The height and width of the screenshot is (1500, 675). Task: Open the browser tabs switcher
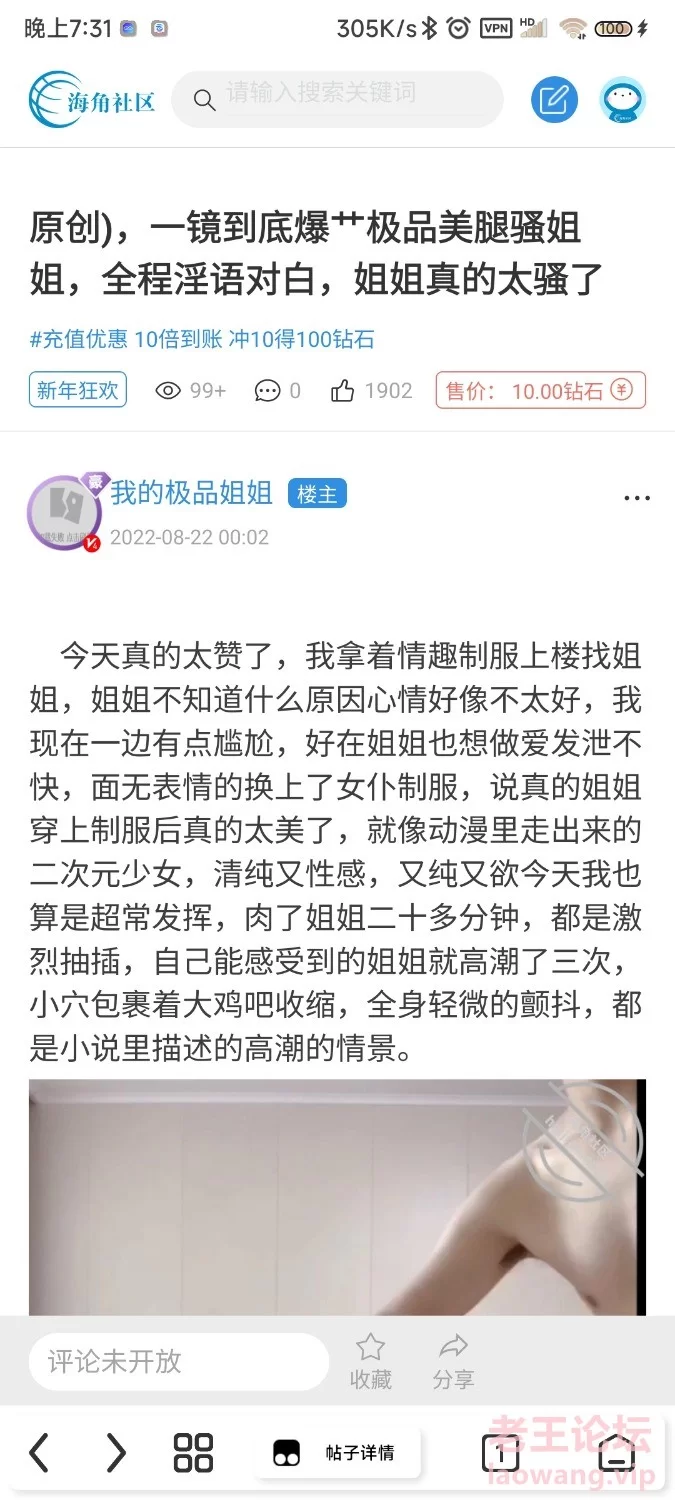499,1452
